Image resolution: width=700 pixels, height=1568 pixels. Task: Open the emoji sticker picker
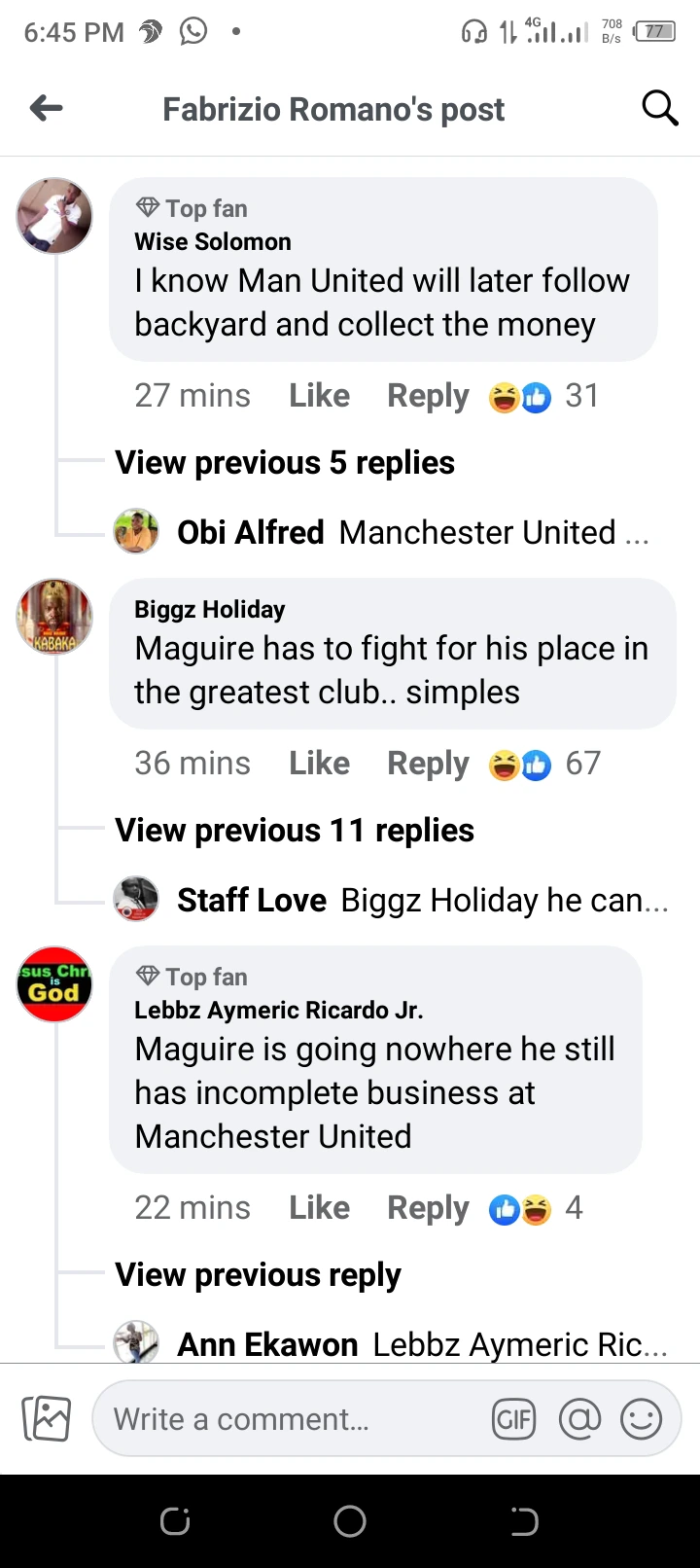(642, 1420)
